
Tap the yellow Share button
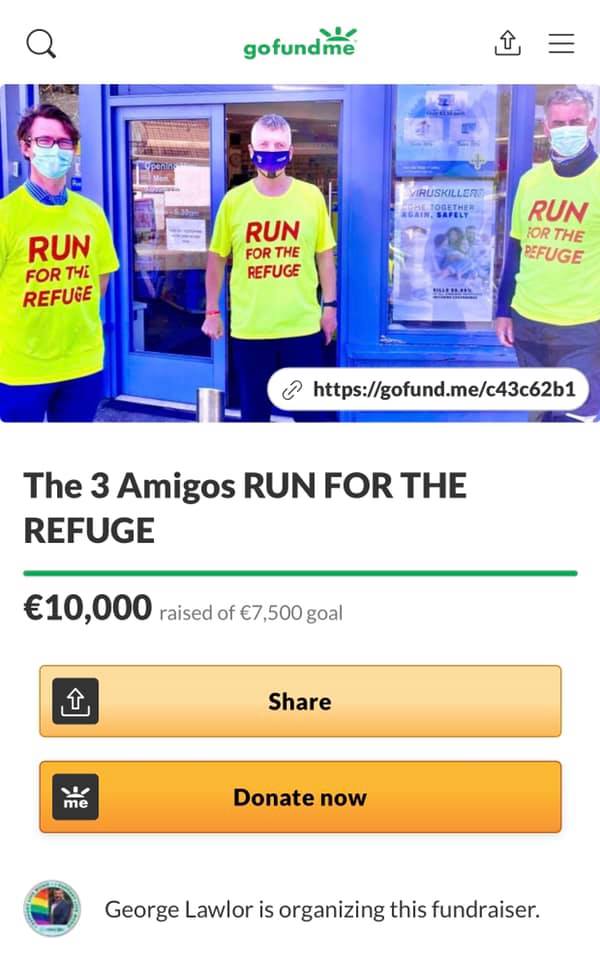(x=300, y=701)
